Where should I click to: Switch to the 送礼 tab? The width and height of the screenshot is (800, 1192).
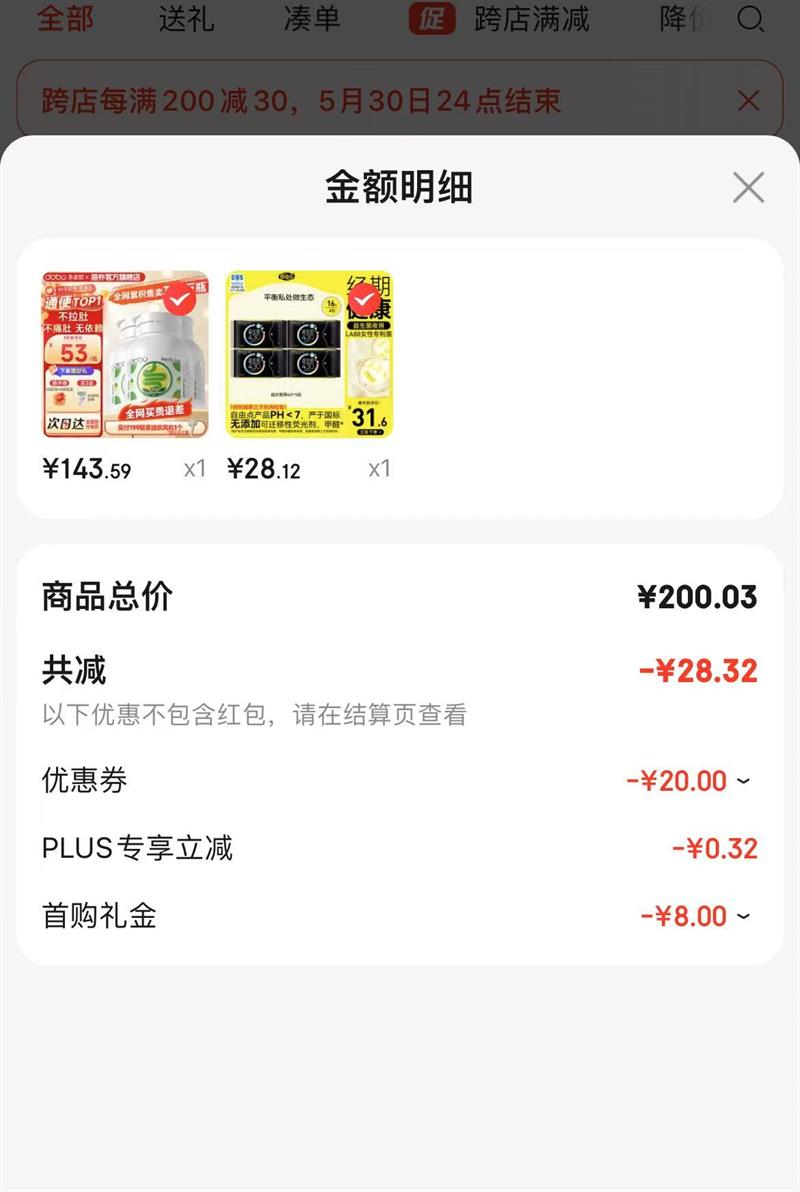point(186,19)
